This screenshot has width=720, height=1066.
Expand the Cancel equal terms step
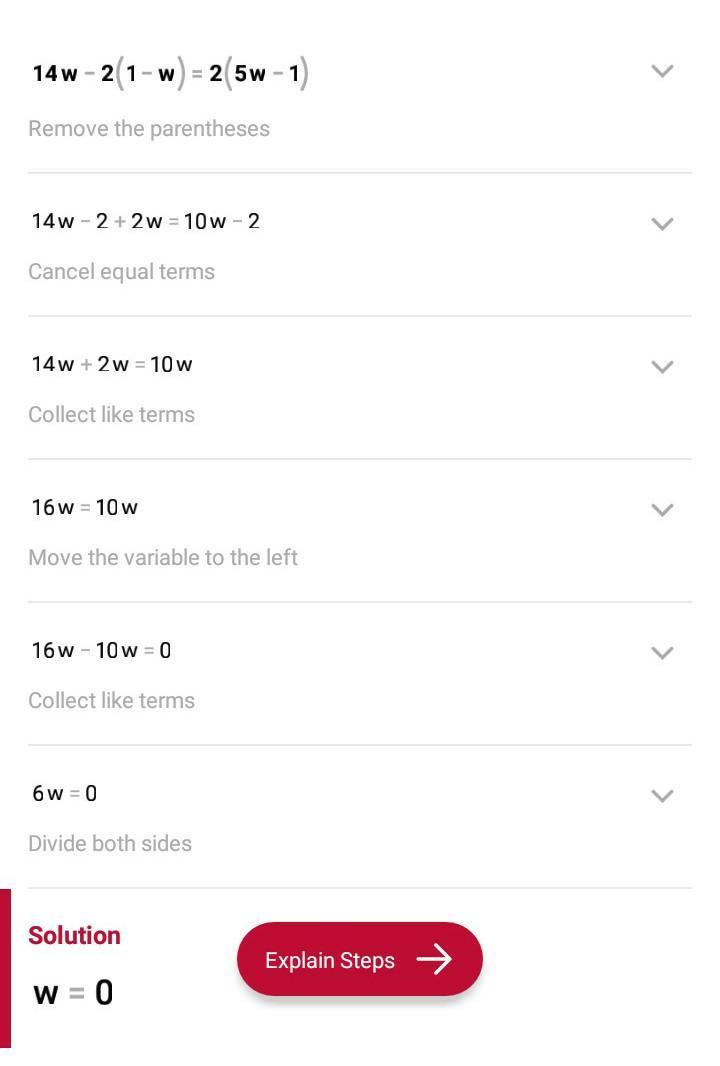pos(661,223)
